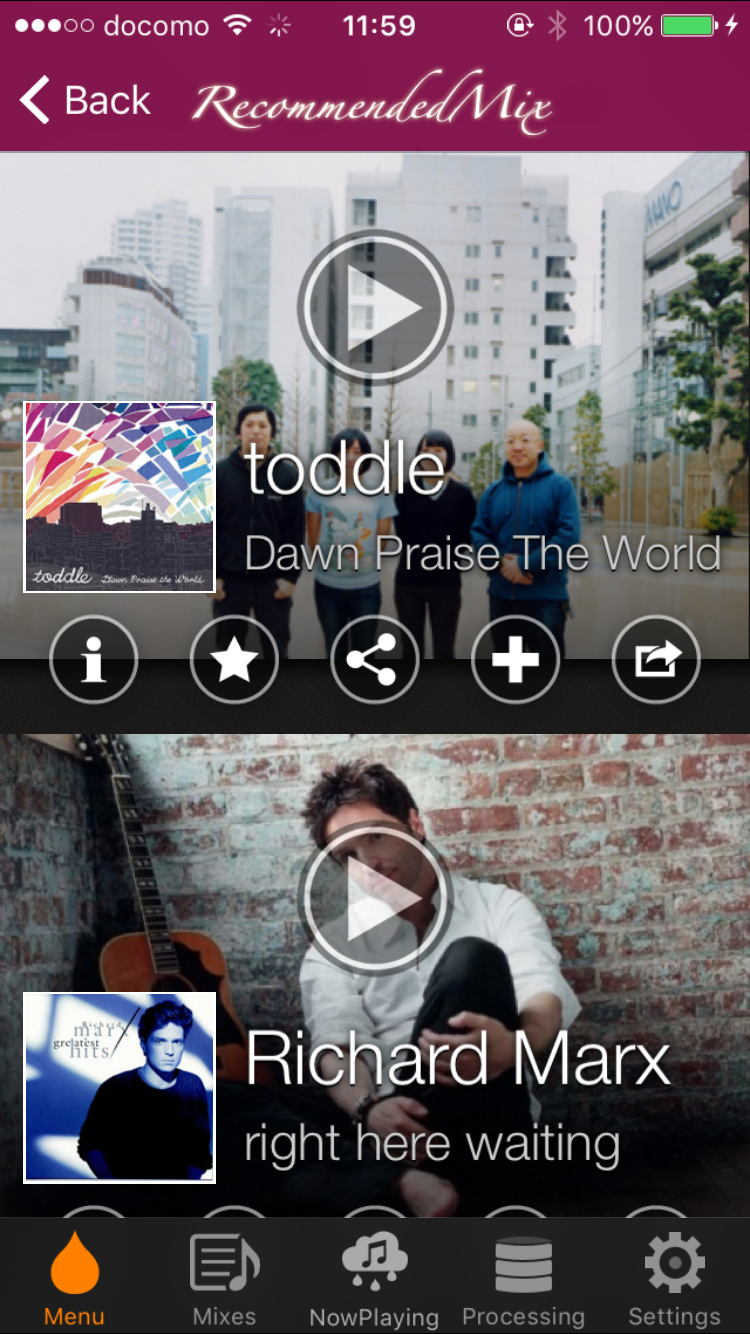Share the toddle track
750x1334 pixels.
coord(375,661)
